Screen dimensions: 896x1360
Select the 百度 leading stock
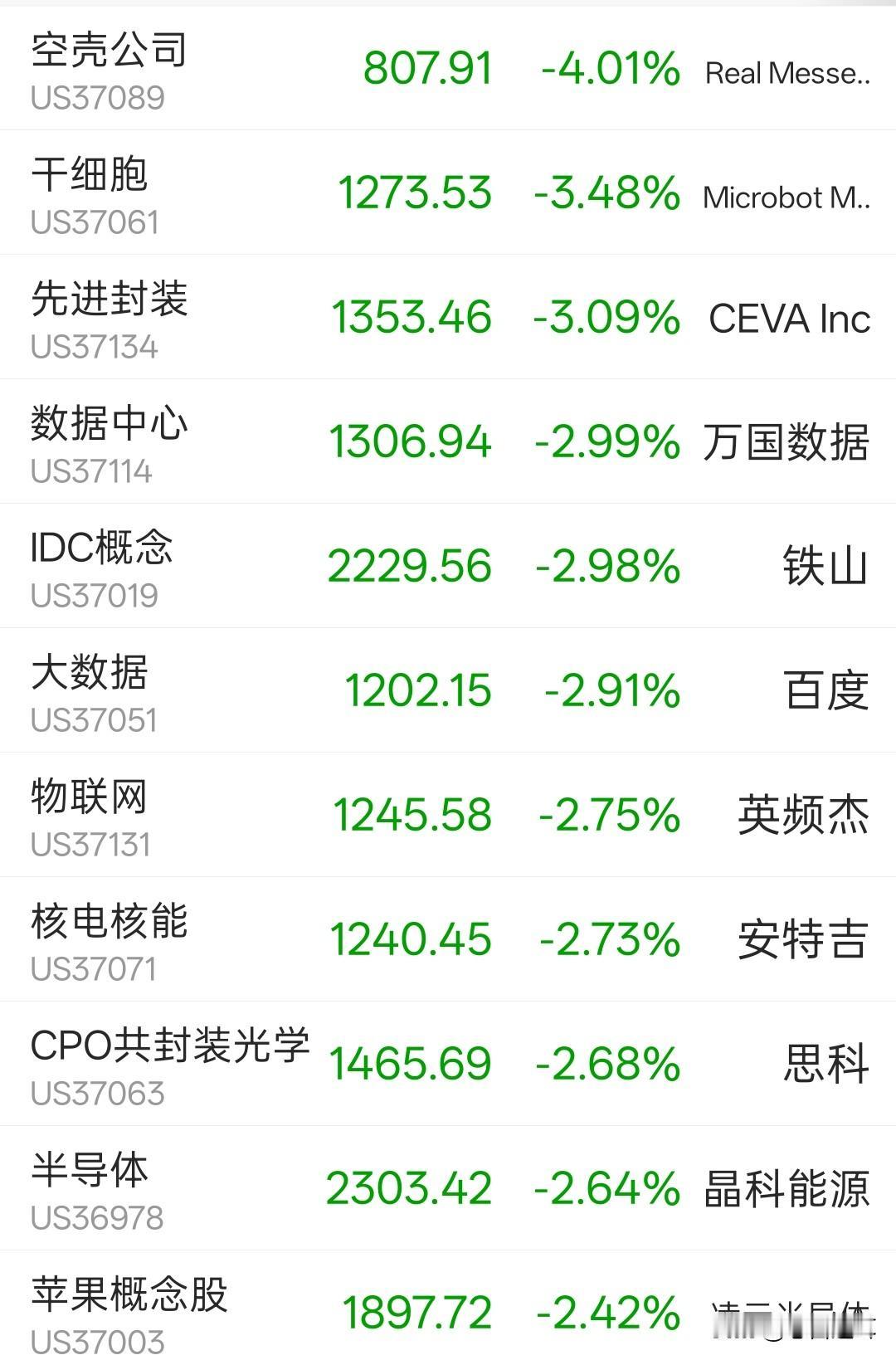point(830,690)
